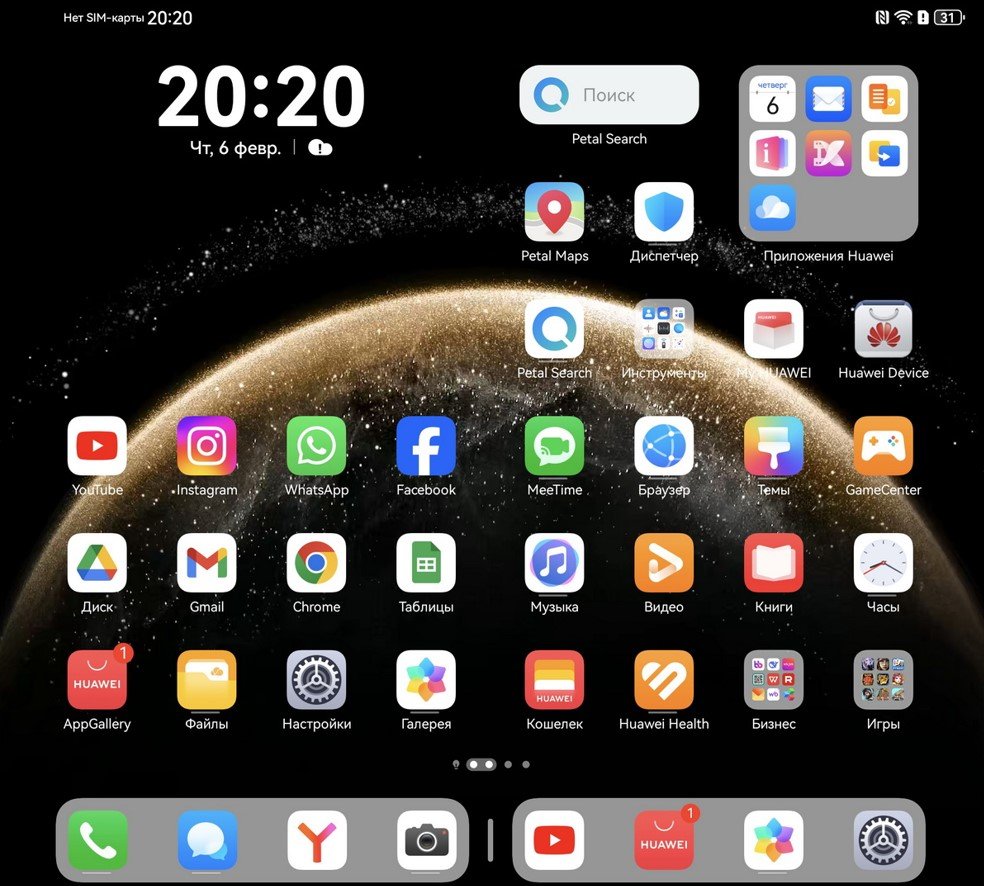Open the Браузер app
Viewport: 984px width, 886px height.
[x=664, y=446]
